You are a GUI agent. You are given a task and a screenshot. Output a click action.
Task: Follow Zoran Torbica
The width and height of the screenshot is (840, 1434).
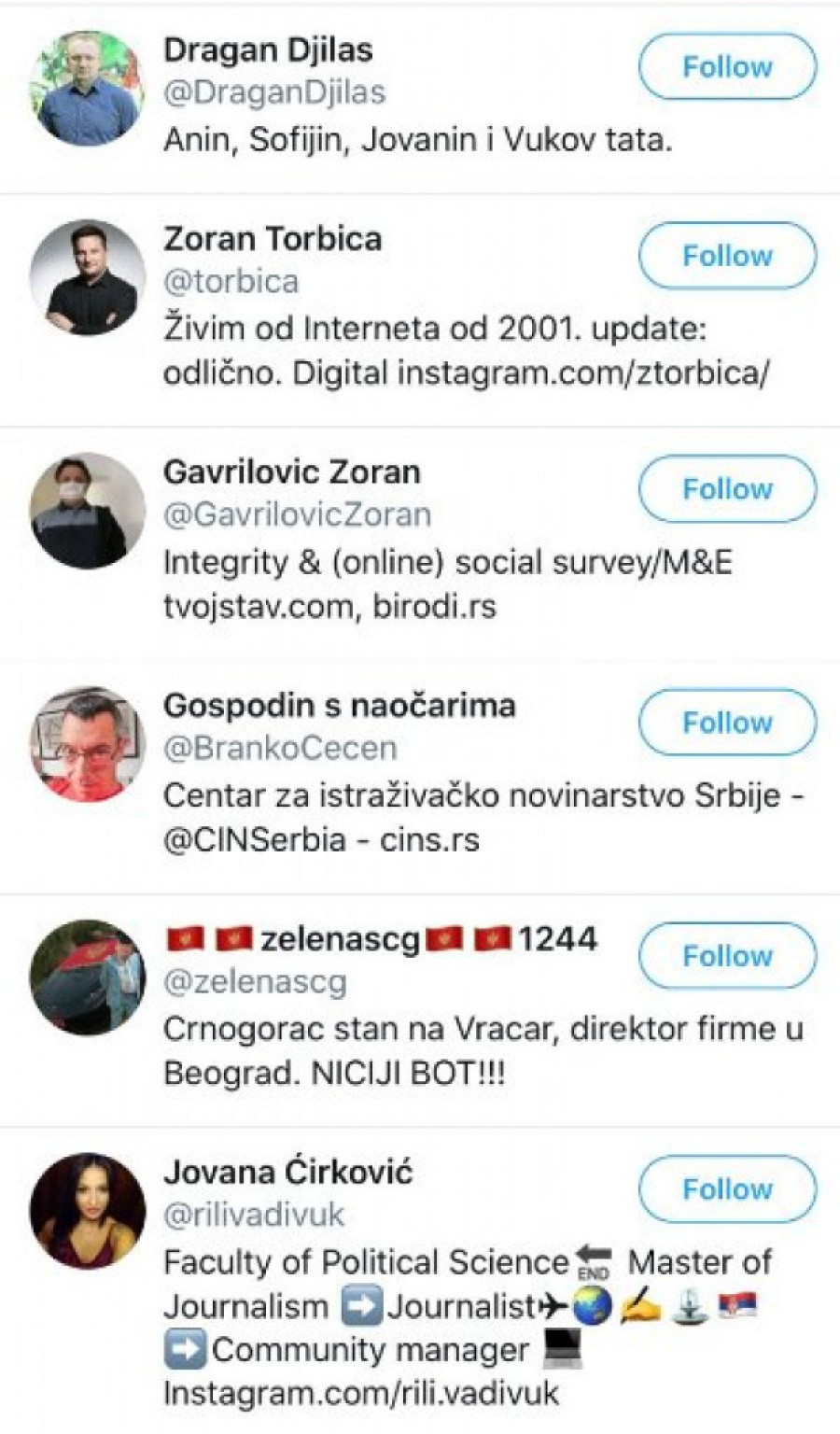click(x=727, y=256)
